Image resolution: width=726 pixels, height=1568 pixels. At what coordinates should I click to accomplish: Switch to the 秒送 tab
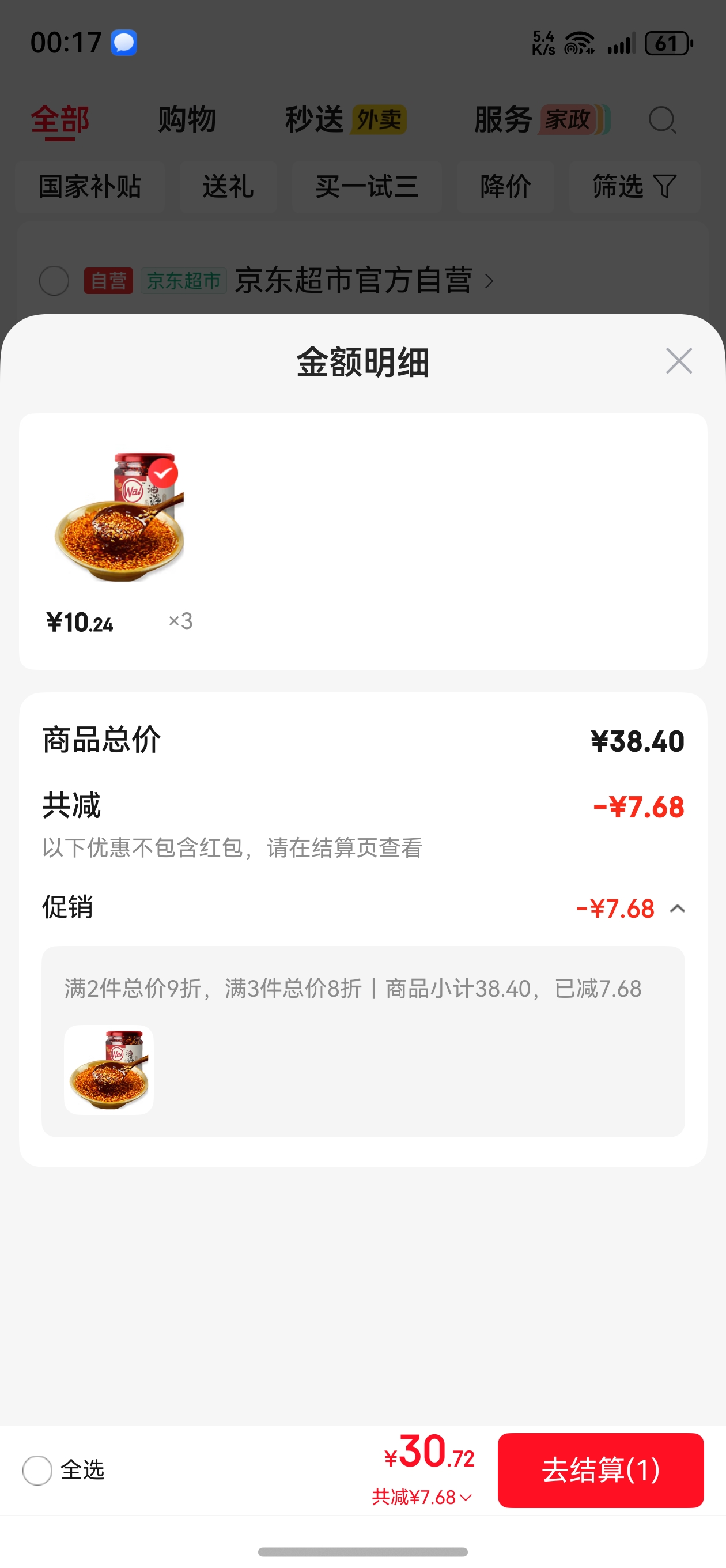pyautogui.click(x=314, y=120)
